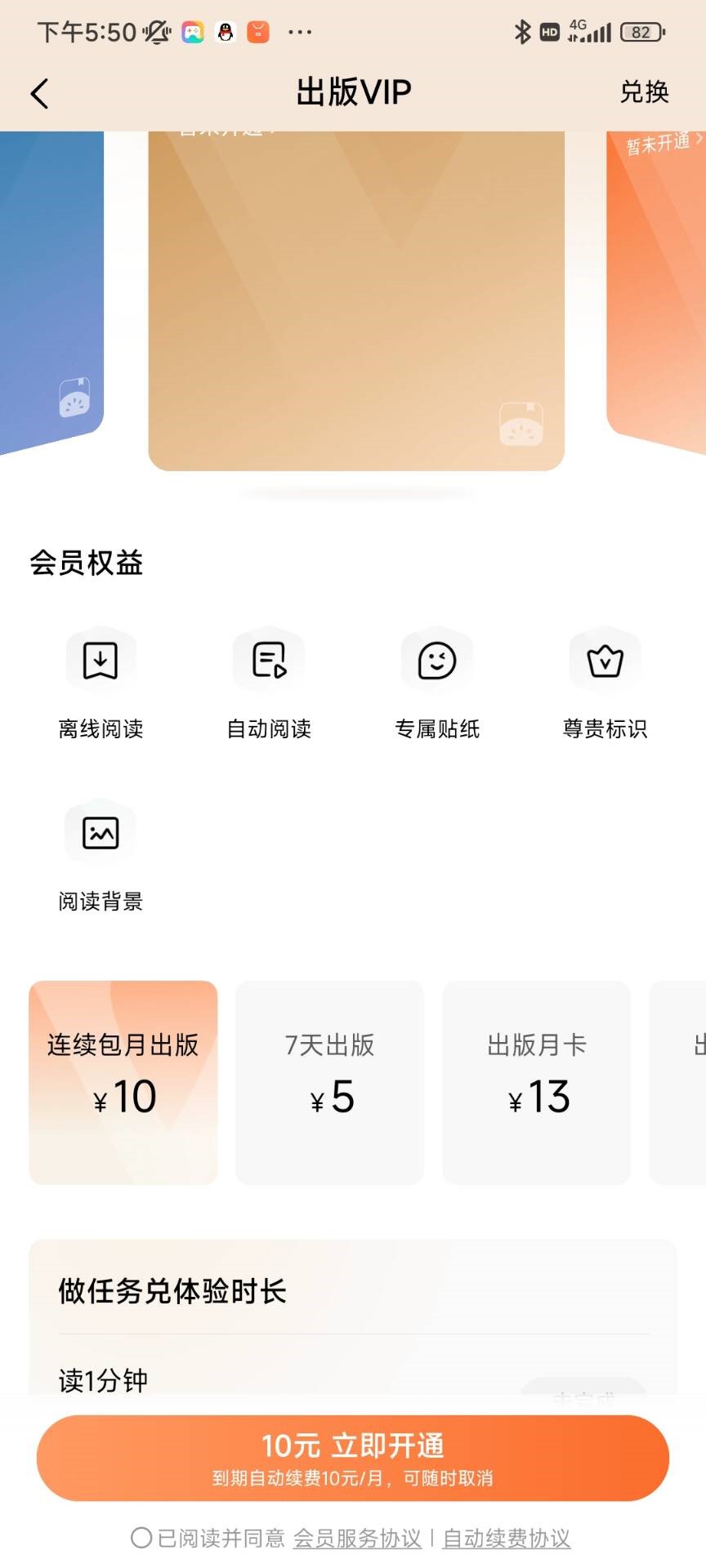Viewport: 706px width, 1568px height.
Task: Go back from the 出版VIP page
Action: [x=39, y=93]
